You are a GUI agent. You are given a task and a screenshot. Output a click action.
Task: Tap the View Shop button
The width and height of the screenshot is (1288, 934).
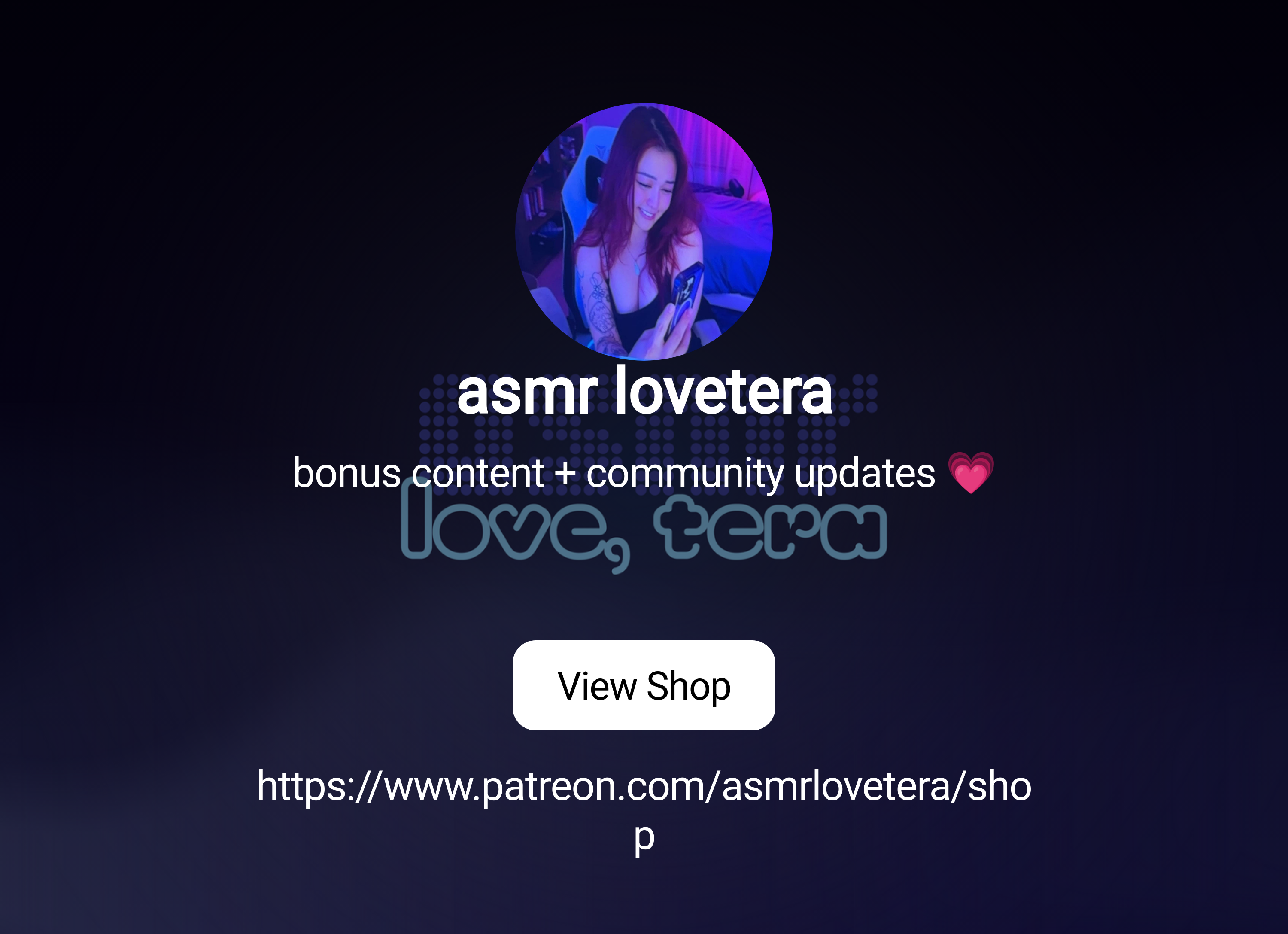click(x=644, y=685)
